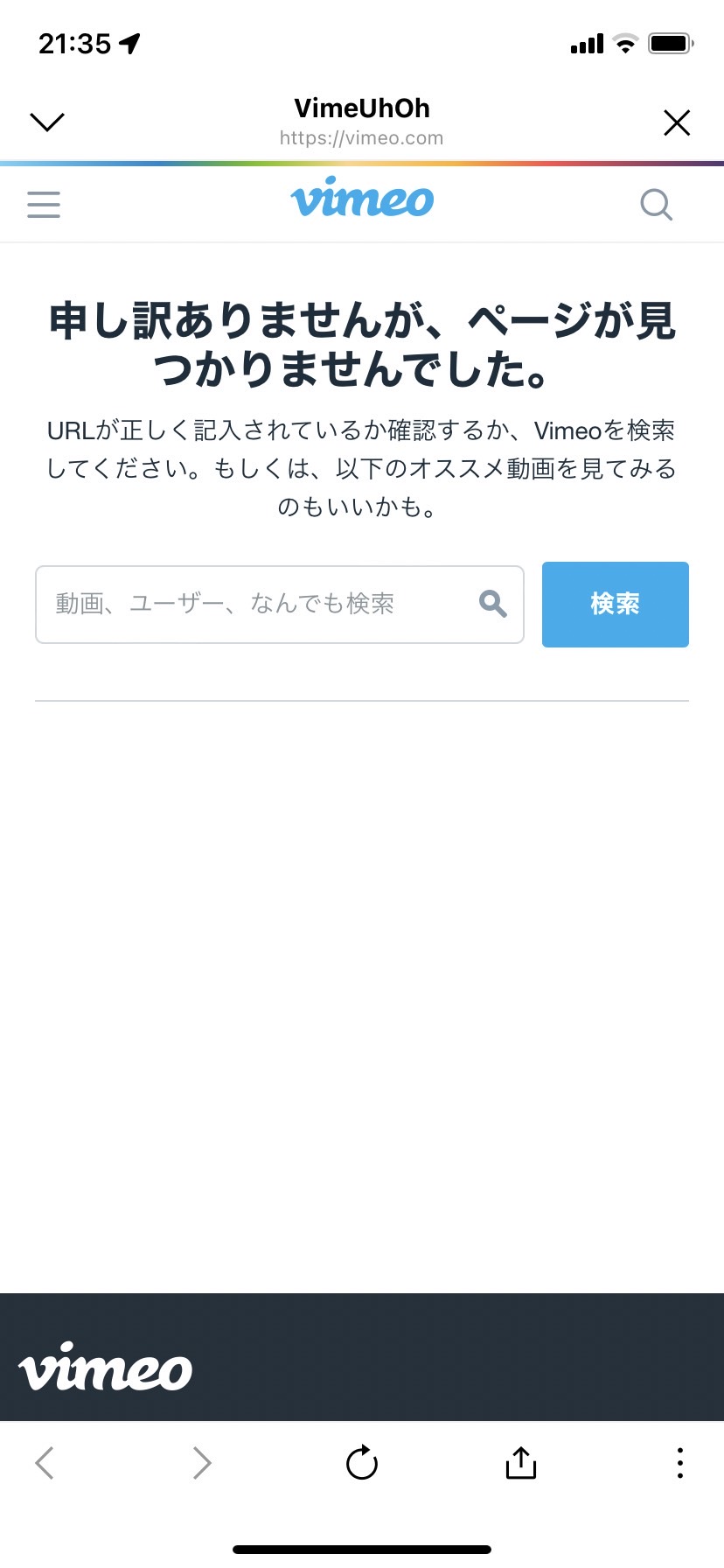Share this page
Screen dimensions: 724x1568
521,1461
